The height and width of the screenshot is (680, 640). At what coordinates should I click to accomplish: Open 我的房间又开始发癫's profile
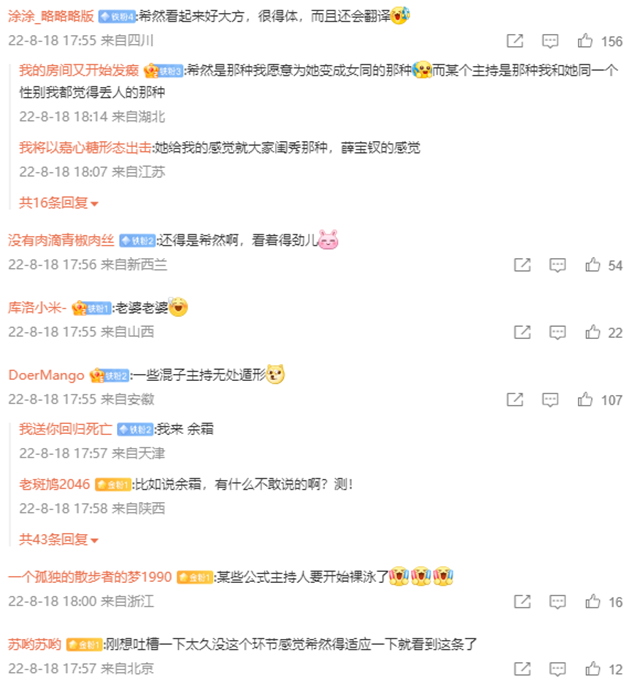[79, 71]
